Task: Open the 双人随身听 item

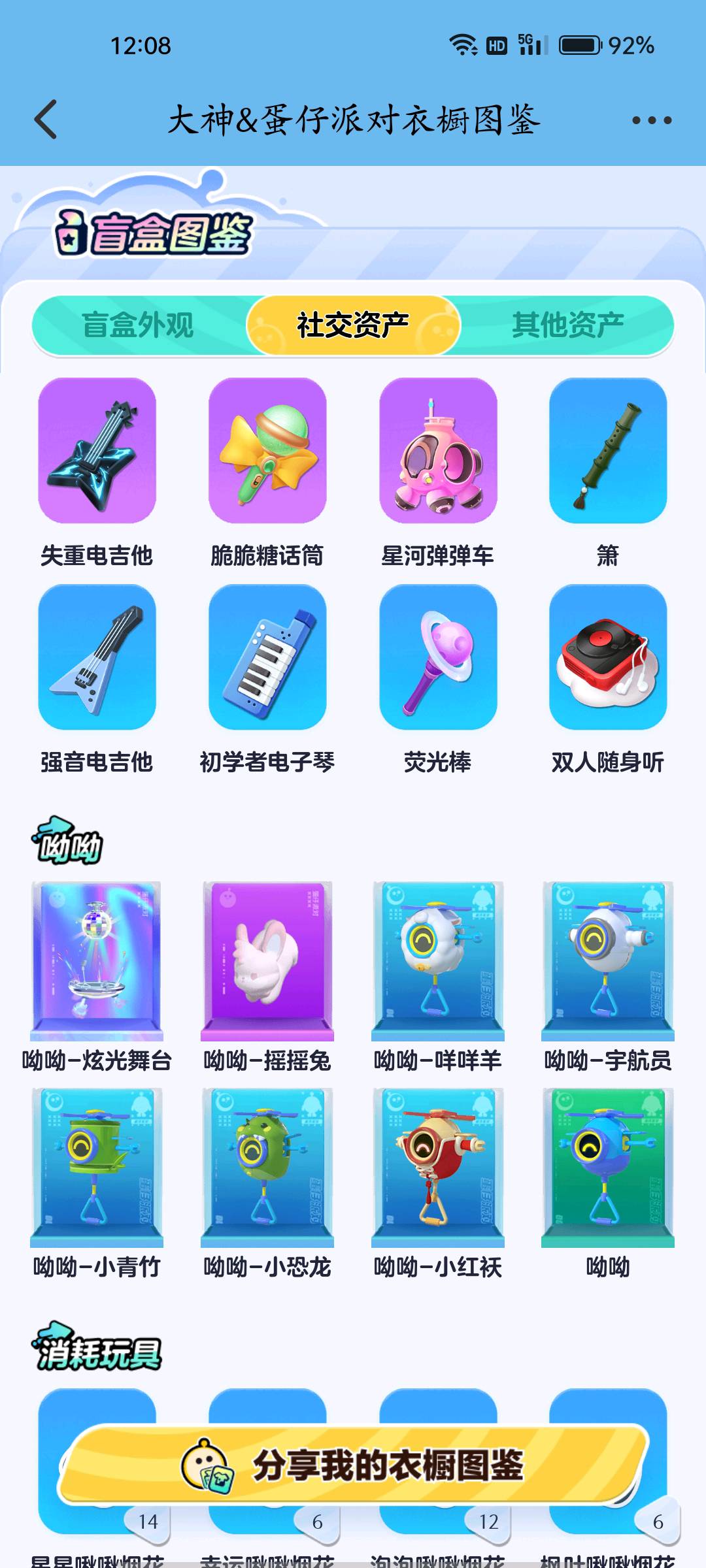Action: point(608,657)
